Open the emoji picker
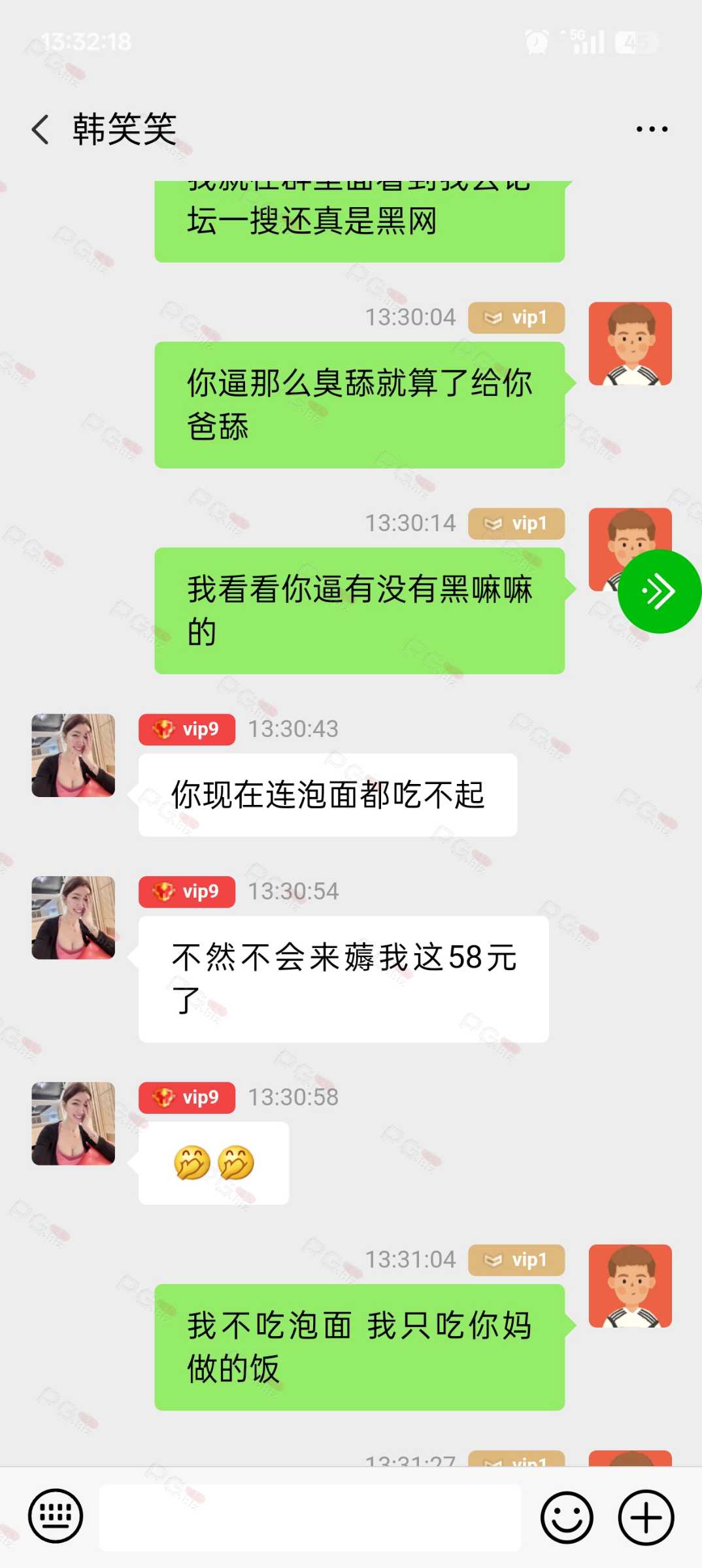Screen dimensions: 702x1568 [x=567, y=1517]
